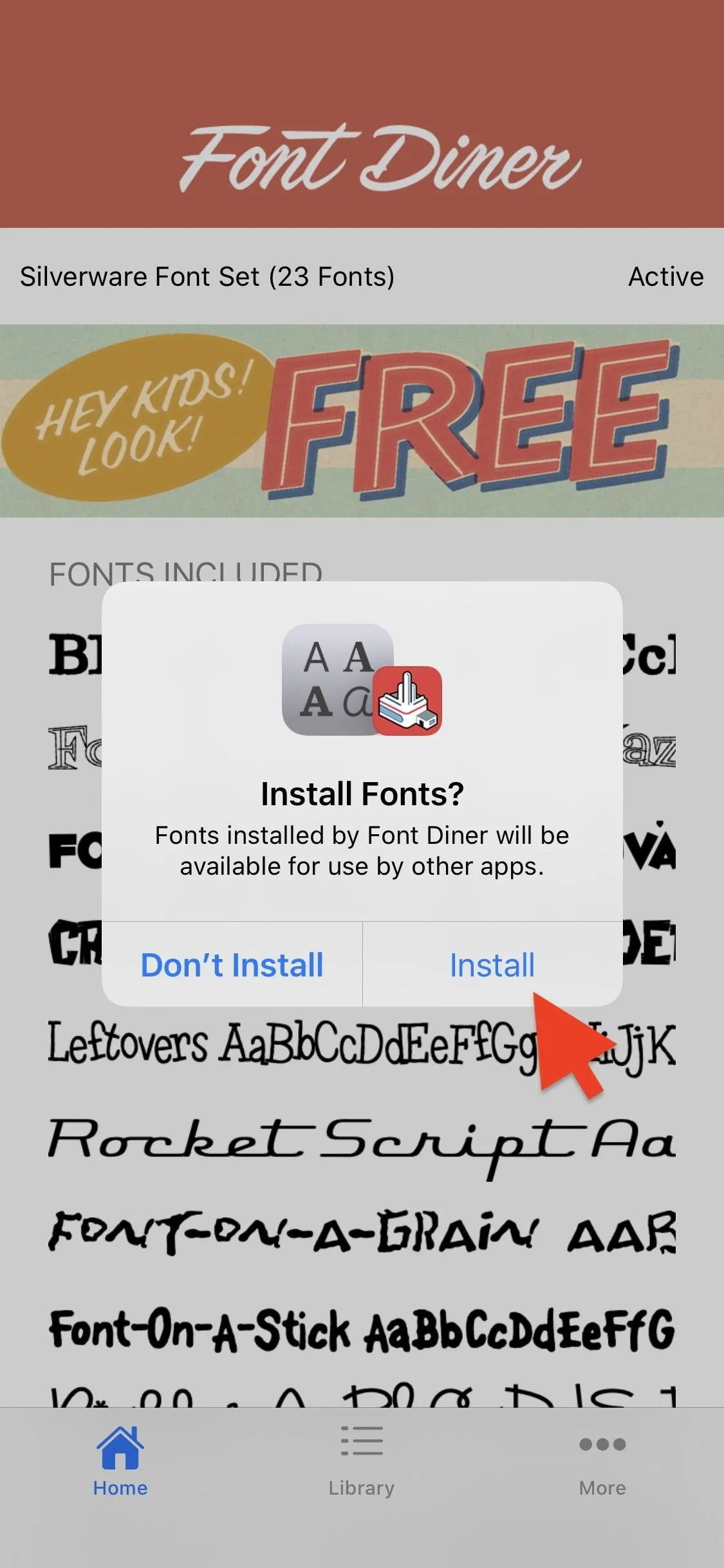Viewport: 724px width, 1568px height.
Task: Go to the Home tab
Action: [x=120, y=1460]
